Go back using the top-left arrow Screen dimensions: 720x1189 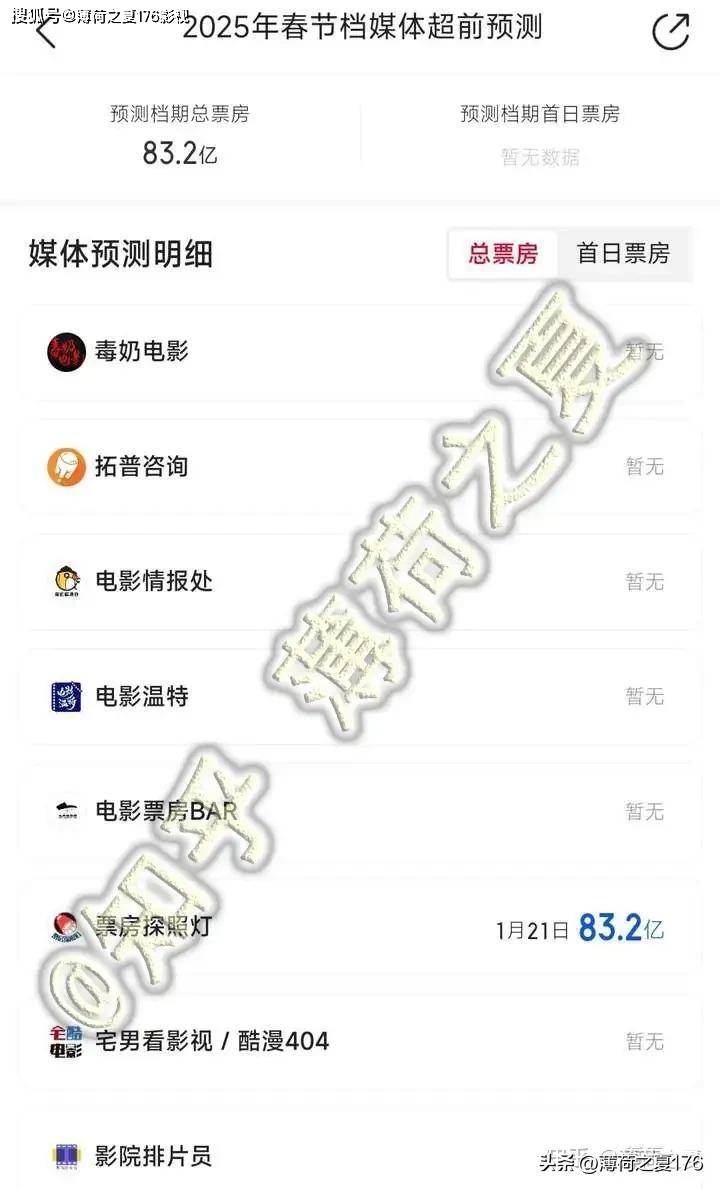(46, 32)
